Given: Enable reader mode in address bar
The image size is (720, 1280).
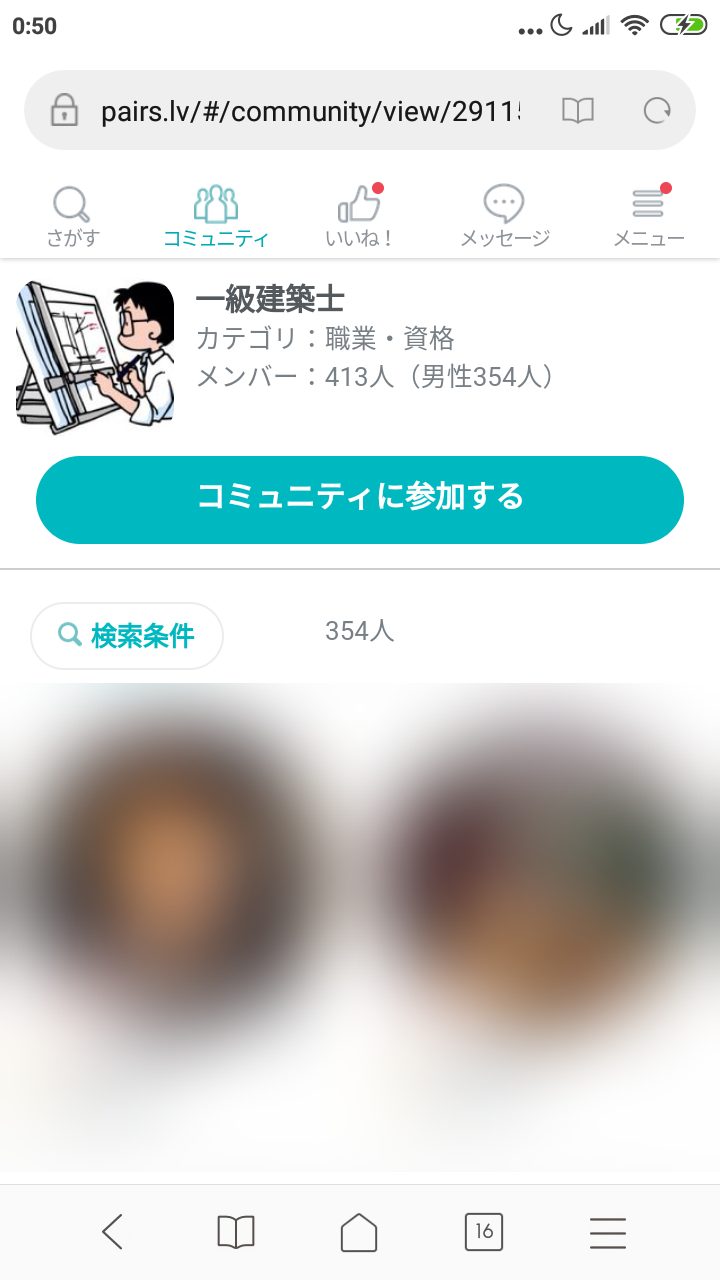Looking at the screenshot, I should [x=578, y=111].
